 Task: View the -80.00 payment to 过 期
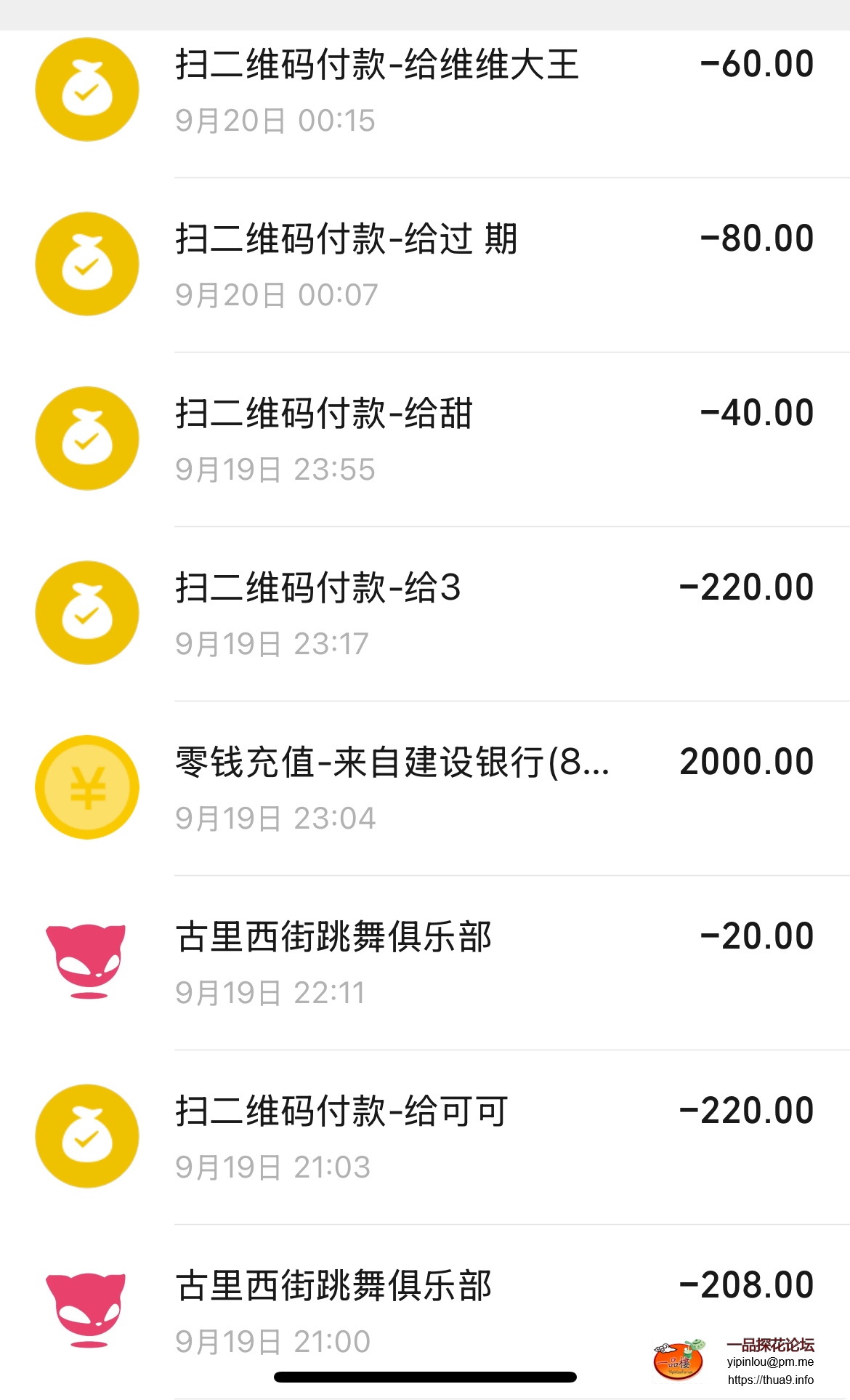coord(425,265)
